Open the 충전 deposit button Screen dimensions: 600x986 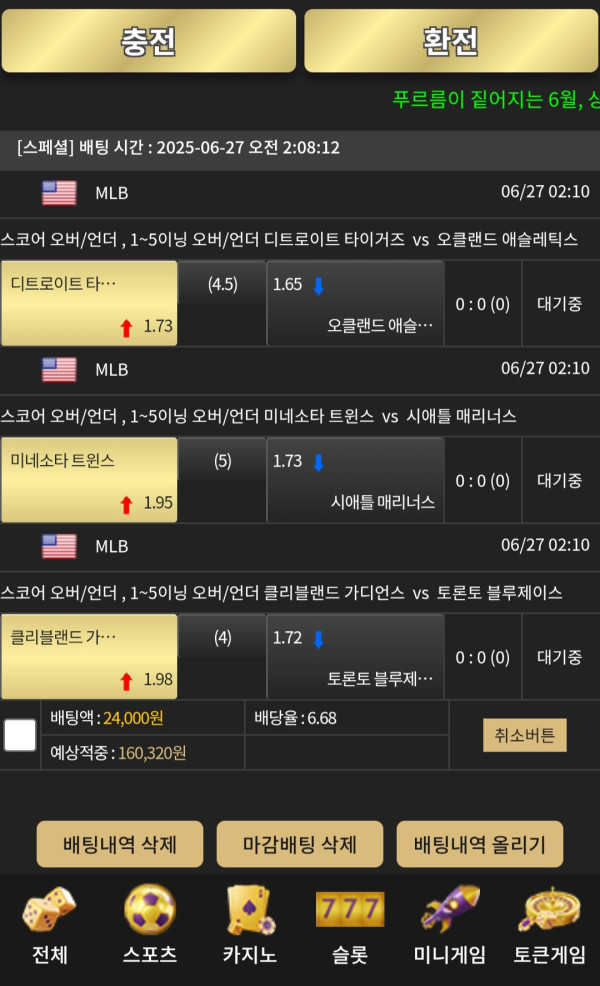tap(148, 41)
